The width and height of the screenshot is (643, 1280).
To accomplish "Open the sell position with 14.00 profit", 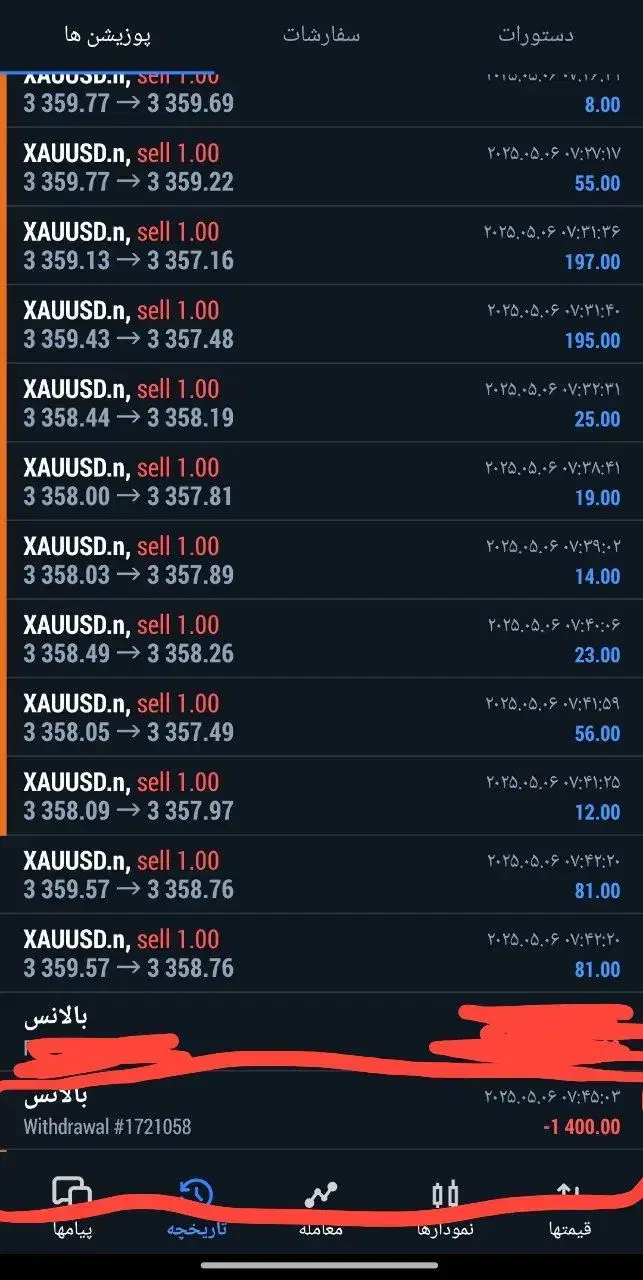I will coord(321,561).
